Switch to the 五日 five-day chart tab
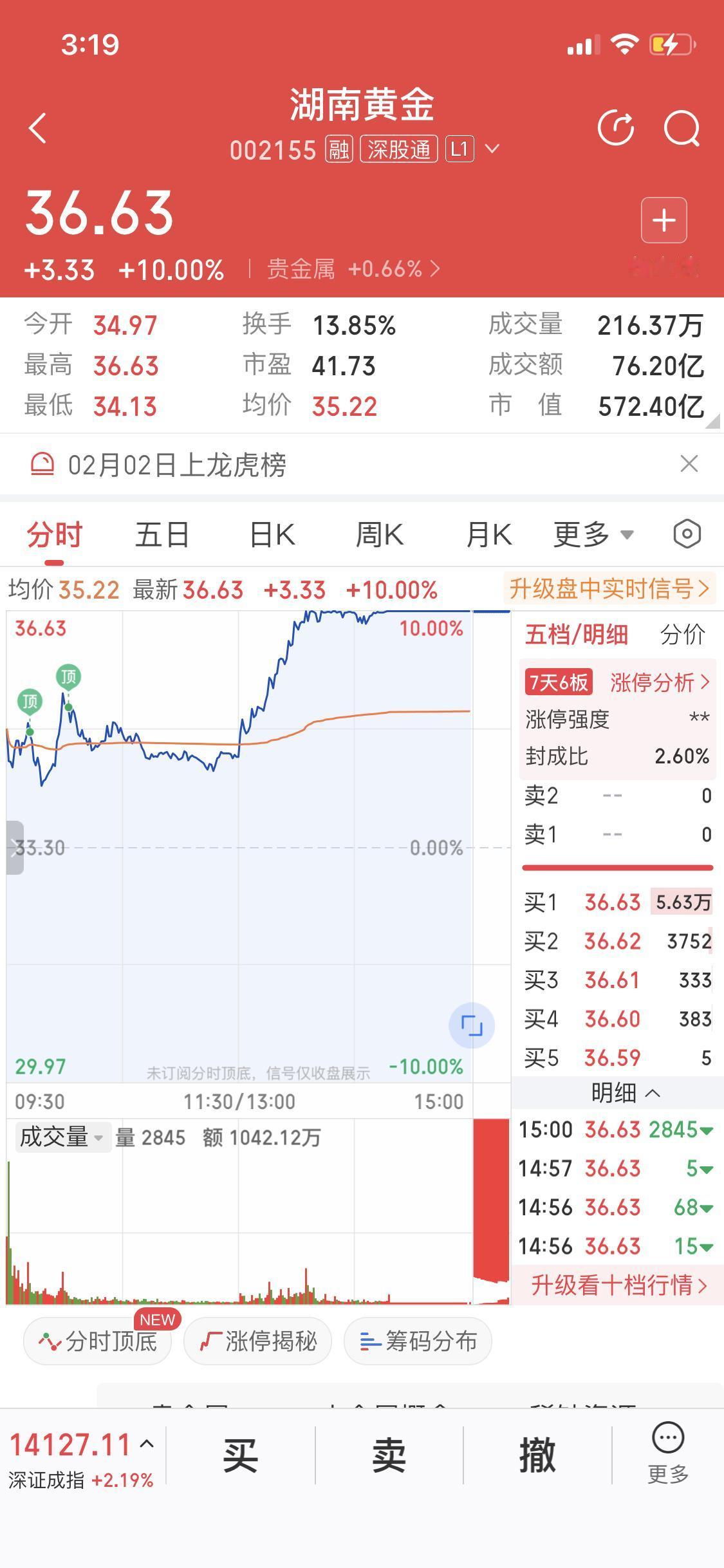Screen dimensions: 724x1568 (162, 534)
